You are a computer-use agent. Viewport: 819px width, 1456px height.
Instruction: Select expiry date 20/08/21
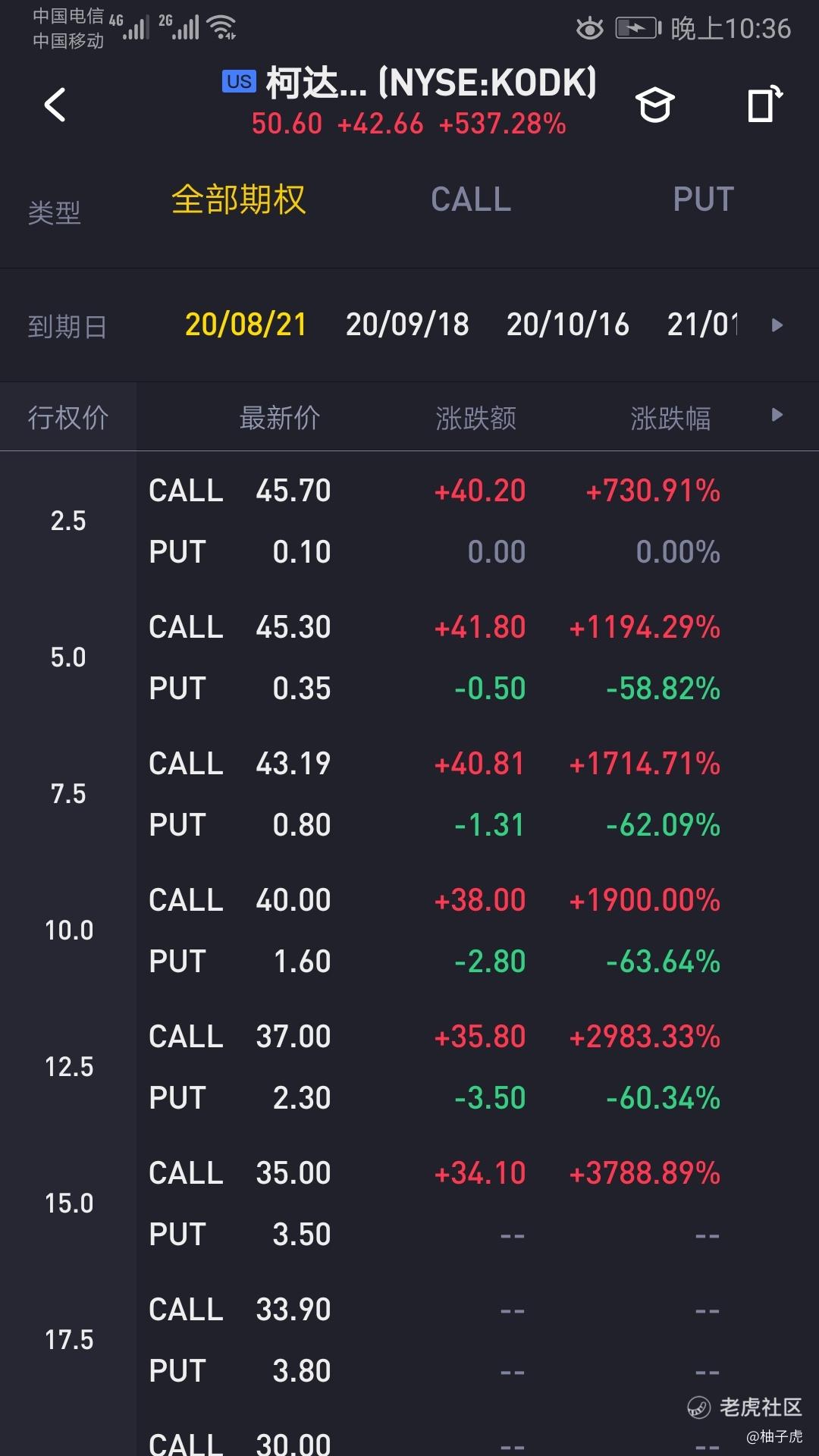click(246, 325)
